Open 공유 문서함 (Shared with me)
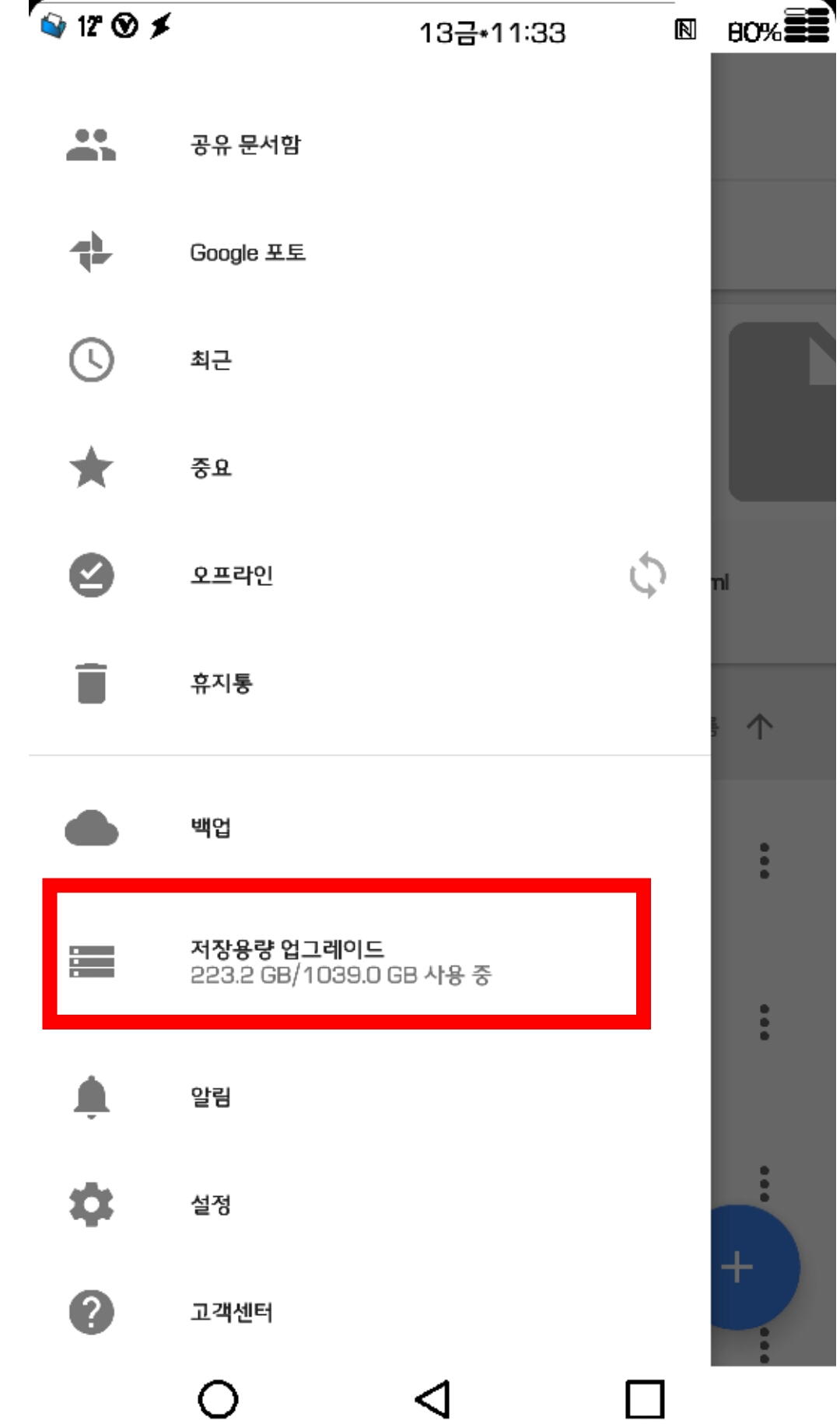The width and height of the screenshot is (840, 1424). [x=244, y=145]
